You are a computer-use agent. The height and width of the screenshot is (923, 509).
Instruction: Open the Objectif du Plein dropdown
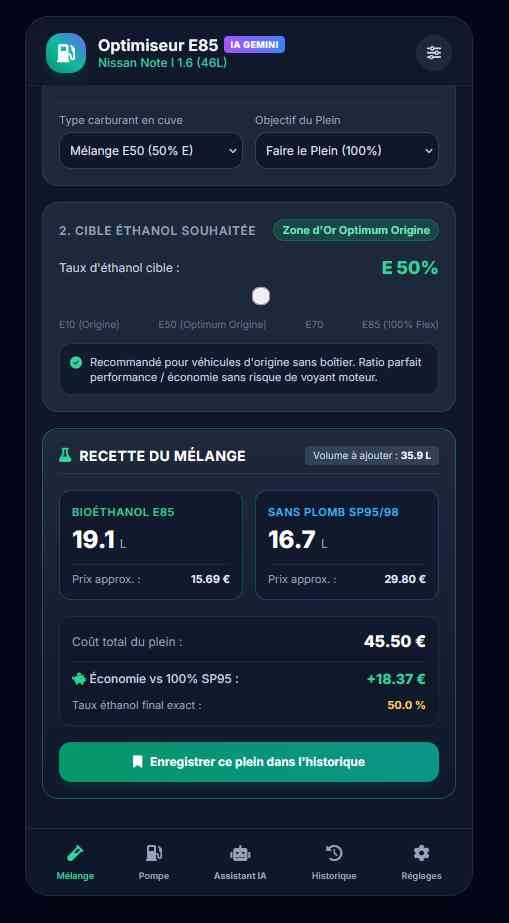pyautogui.click(x=347, y=151)
